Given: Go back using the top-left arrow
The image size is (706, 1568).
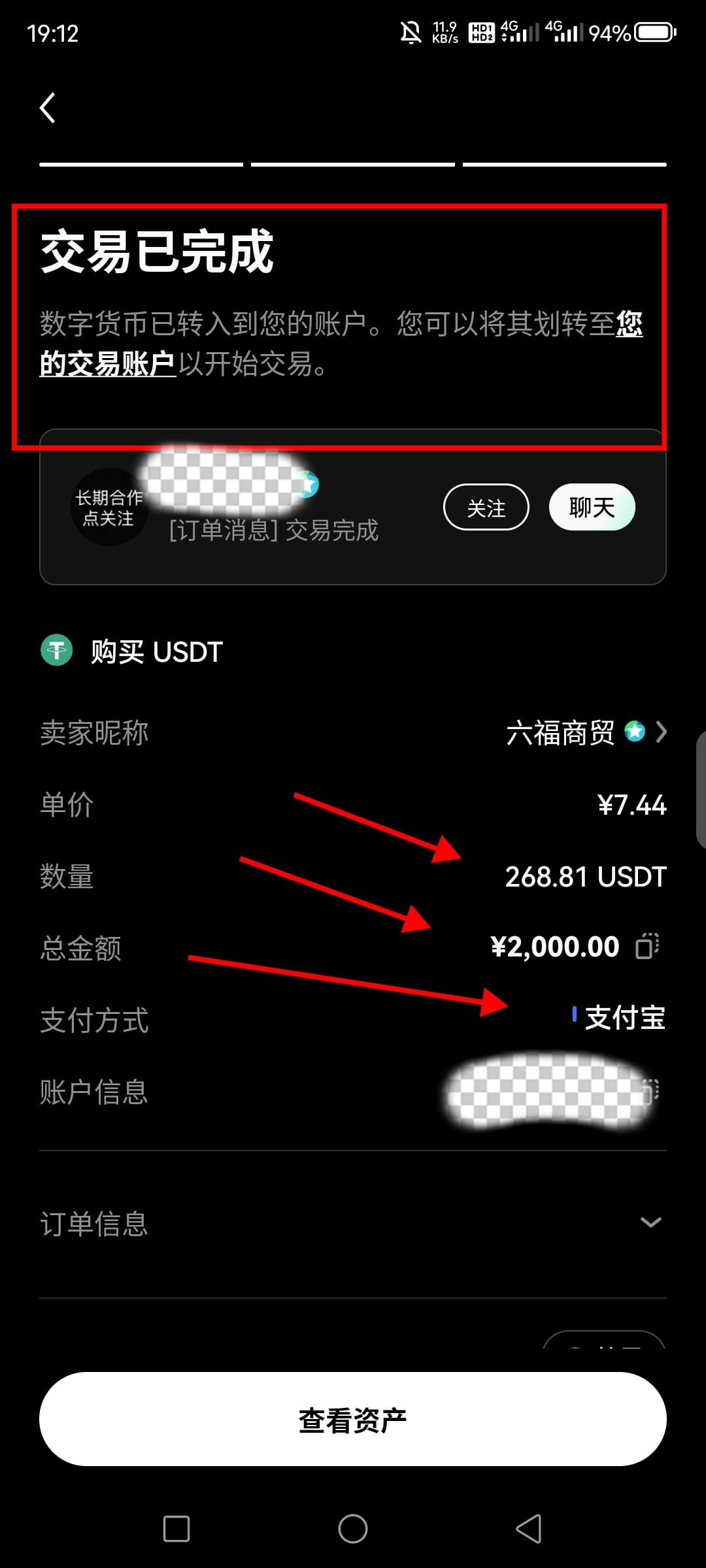Looking at the screenshot, I should pyautogui.click(x=48, y=108).
